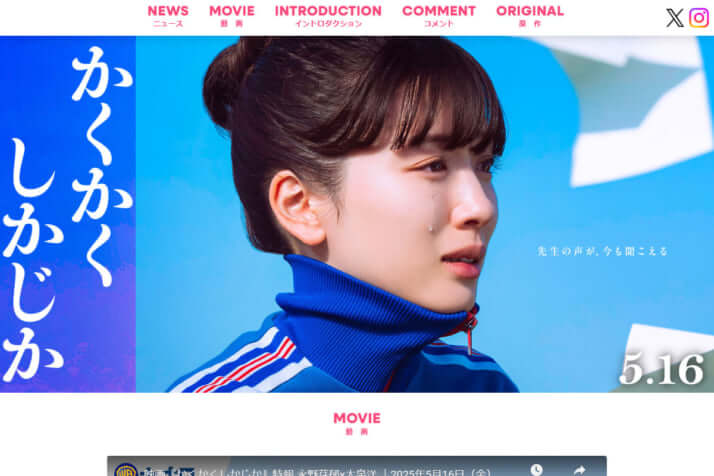Image resolution: width=714 pixels, height=476 pixels.
Task: Go to the MOVIE trailer section
Action: 232,15
